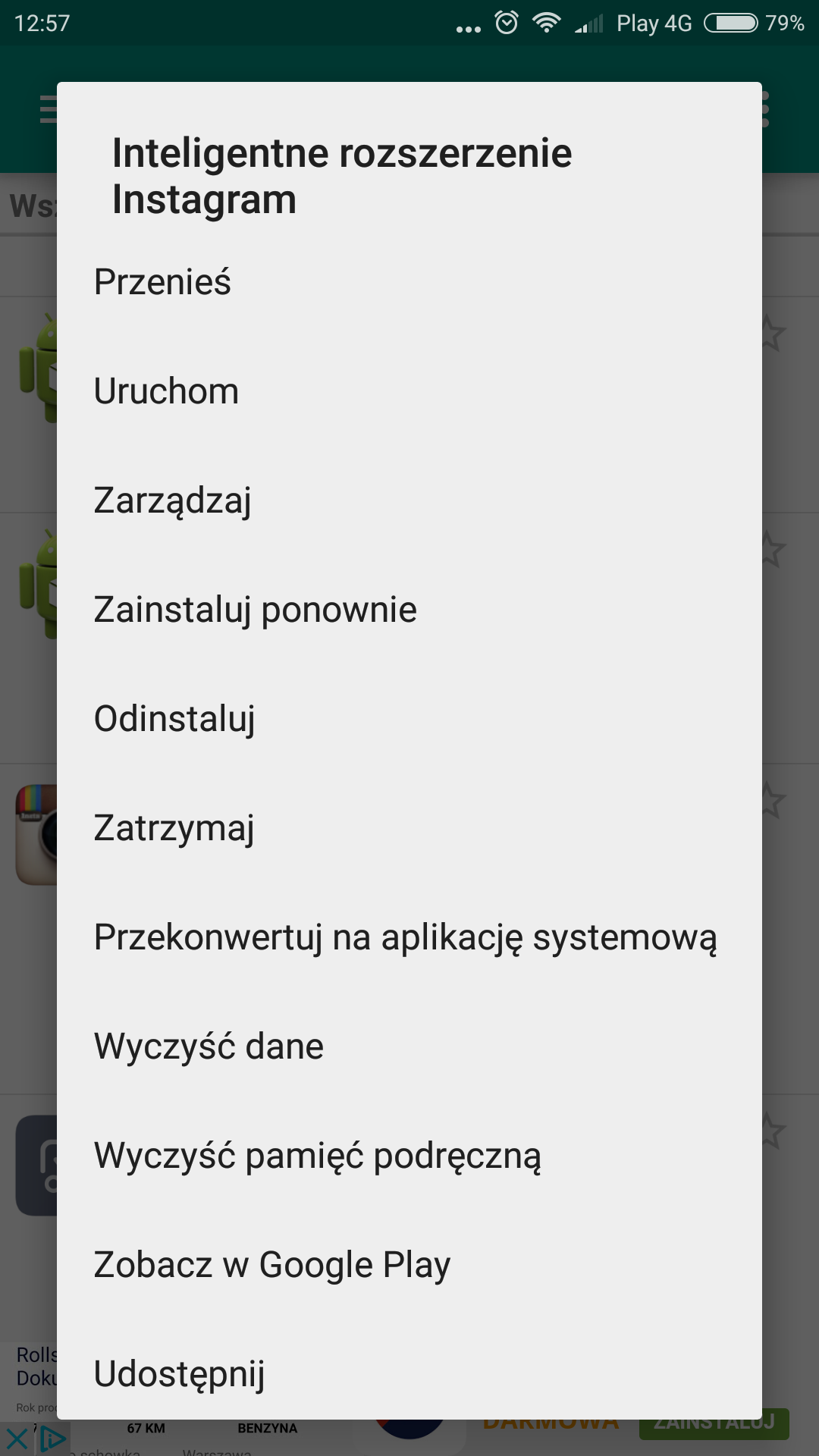Image resolution: width=819 pixels, height=1456 pixels.
Task: Select Przekonwertuj na aplikację systemową
Action: pyautogui.click(x=405, y=937)
